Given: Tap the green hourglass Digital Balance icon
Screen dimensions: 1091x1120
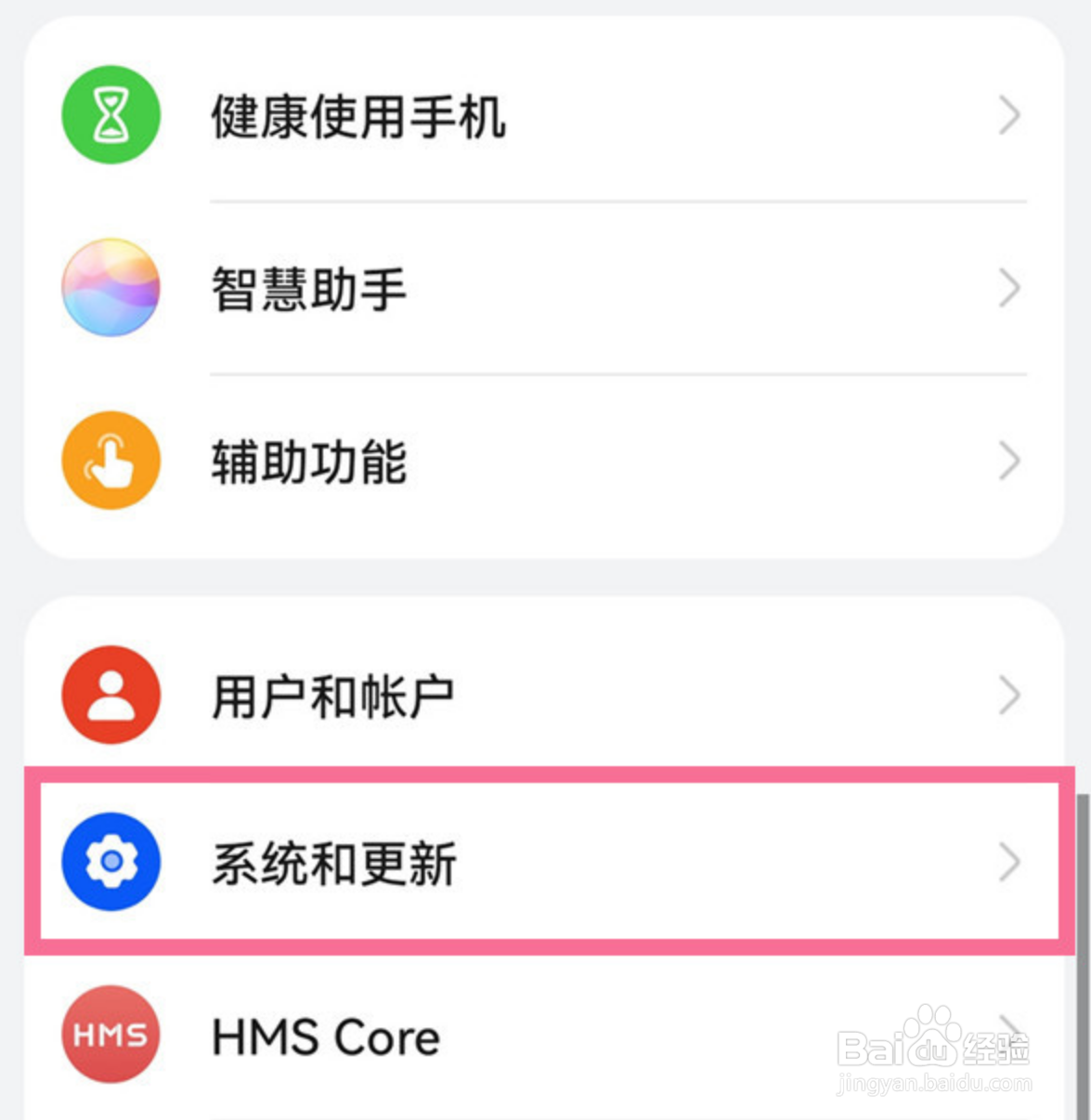Looking at the screenshot, I should (x=110, y=114).
